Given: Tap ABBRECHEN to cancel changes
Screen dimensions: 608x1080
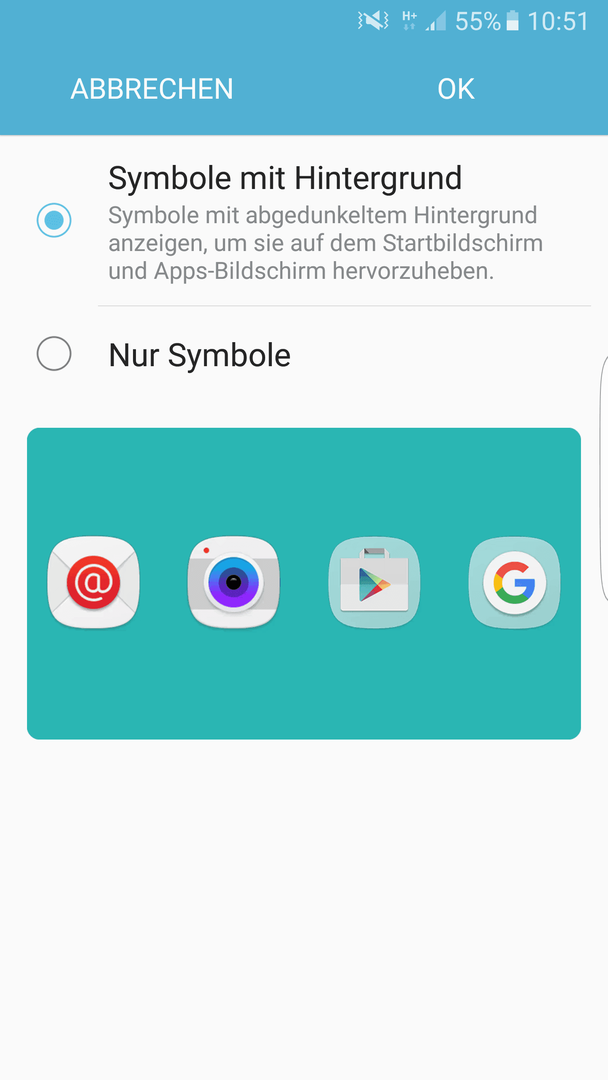Looking at the screenshot, I should tap(151, 89).
